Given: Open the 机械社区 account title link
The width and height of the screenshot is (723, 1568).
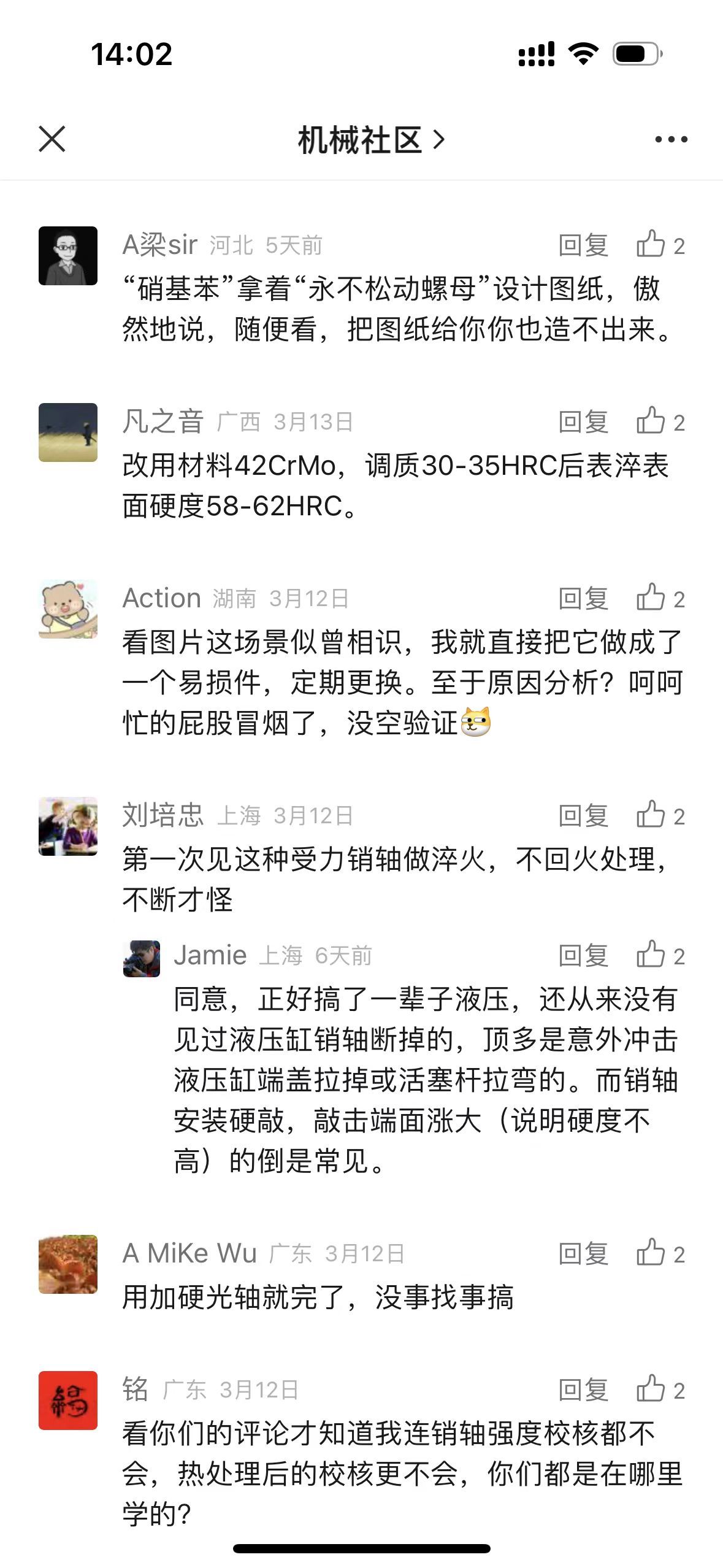Looking at the screenshot, I should 371,140.
